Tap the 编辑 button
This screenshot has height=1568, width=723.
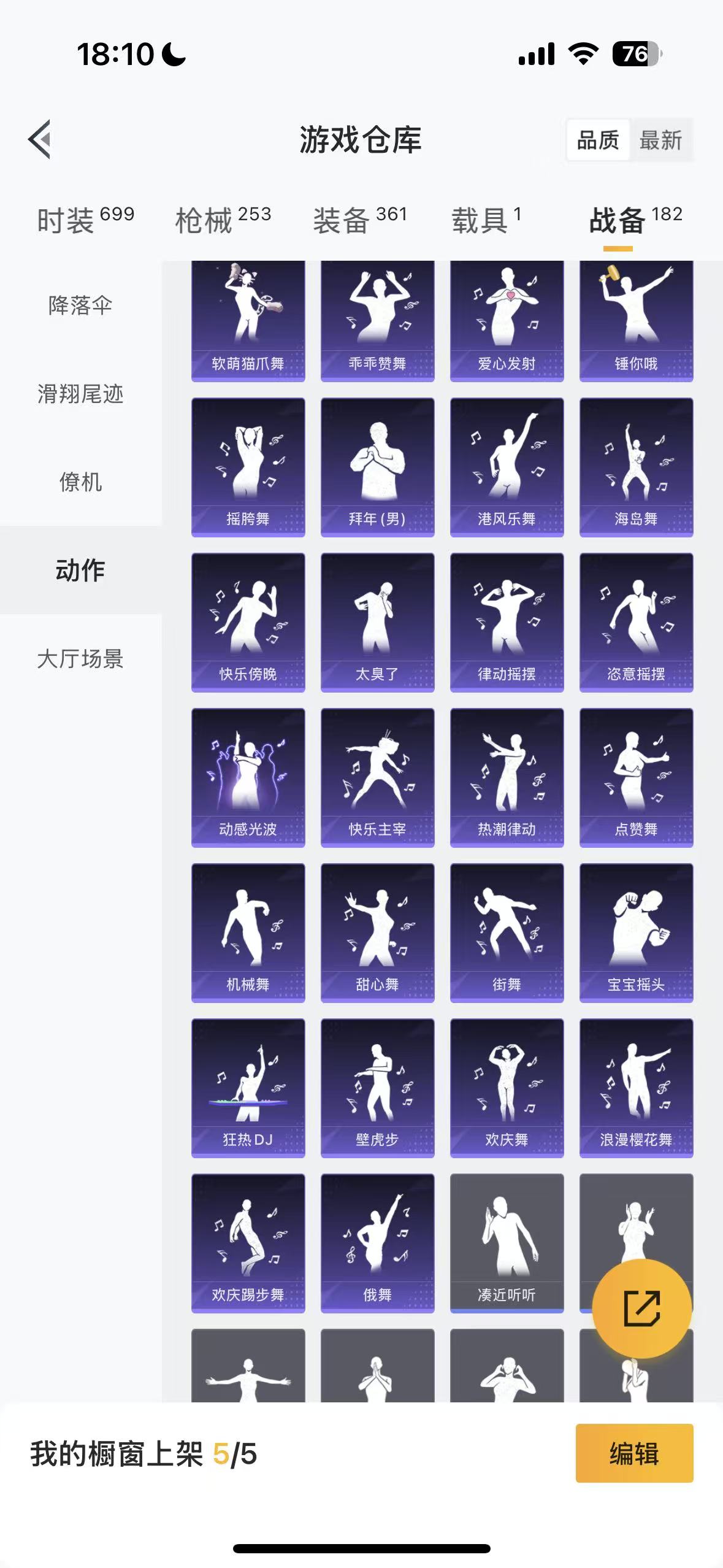(634, 1453)
